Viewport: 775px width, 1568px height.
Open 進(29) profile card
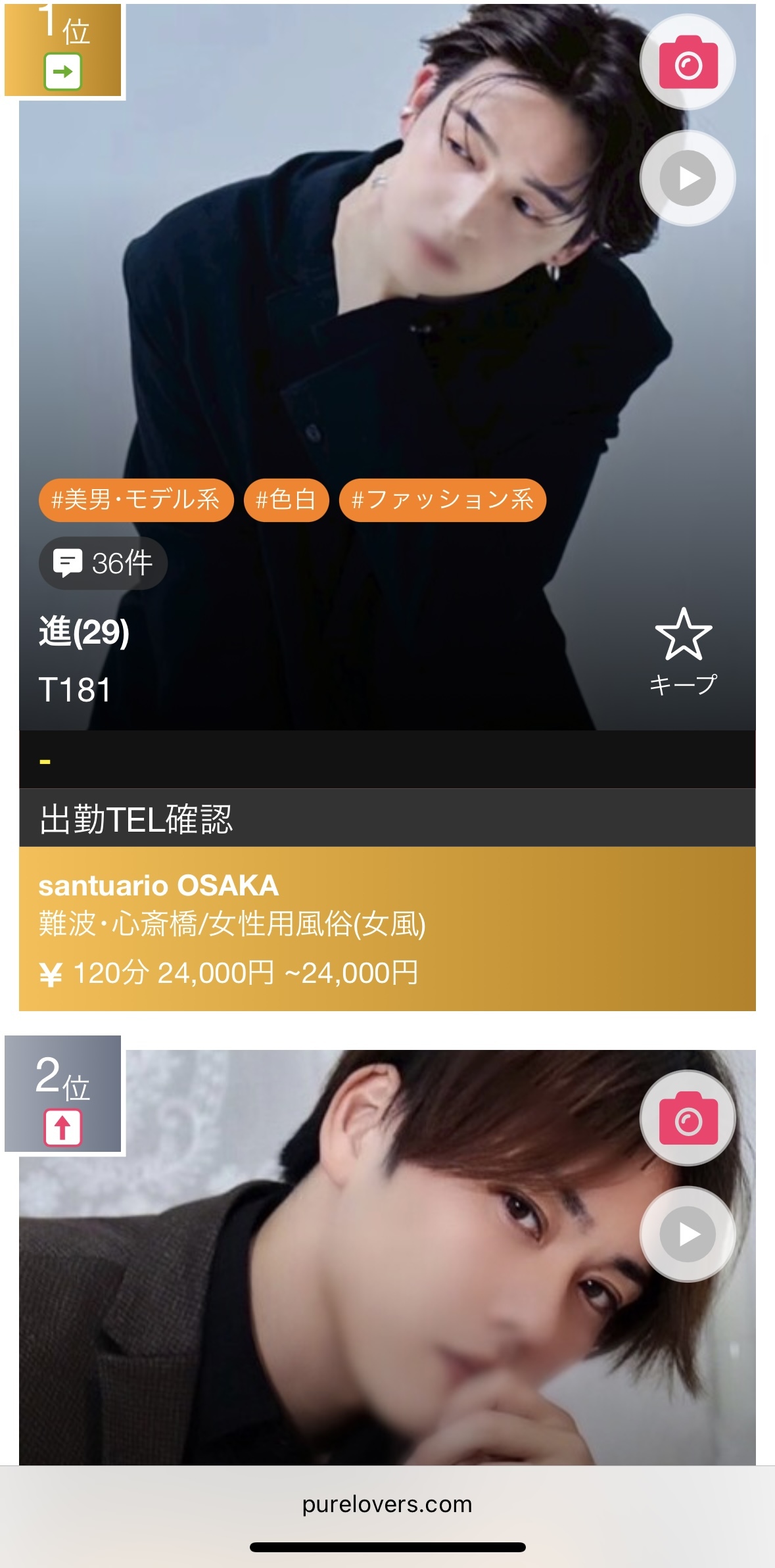point(84,632)
